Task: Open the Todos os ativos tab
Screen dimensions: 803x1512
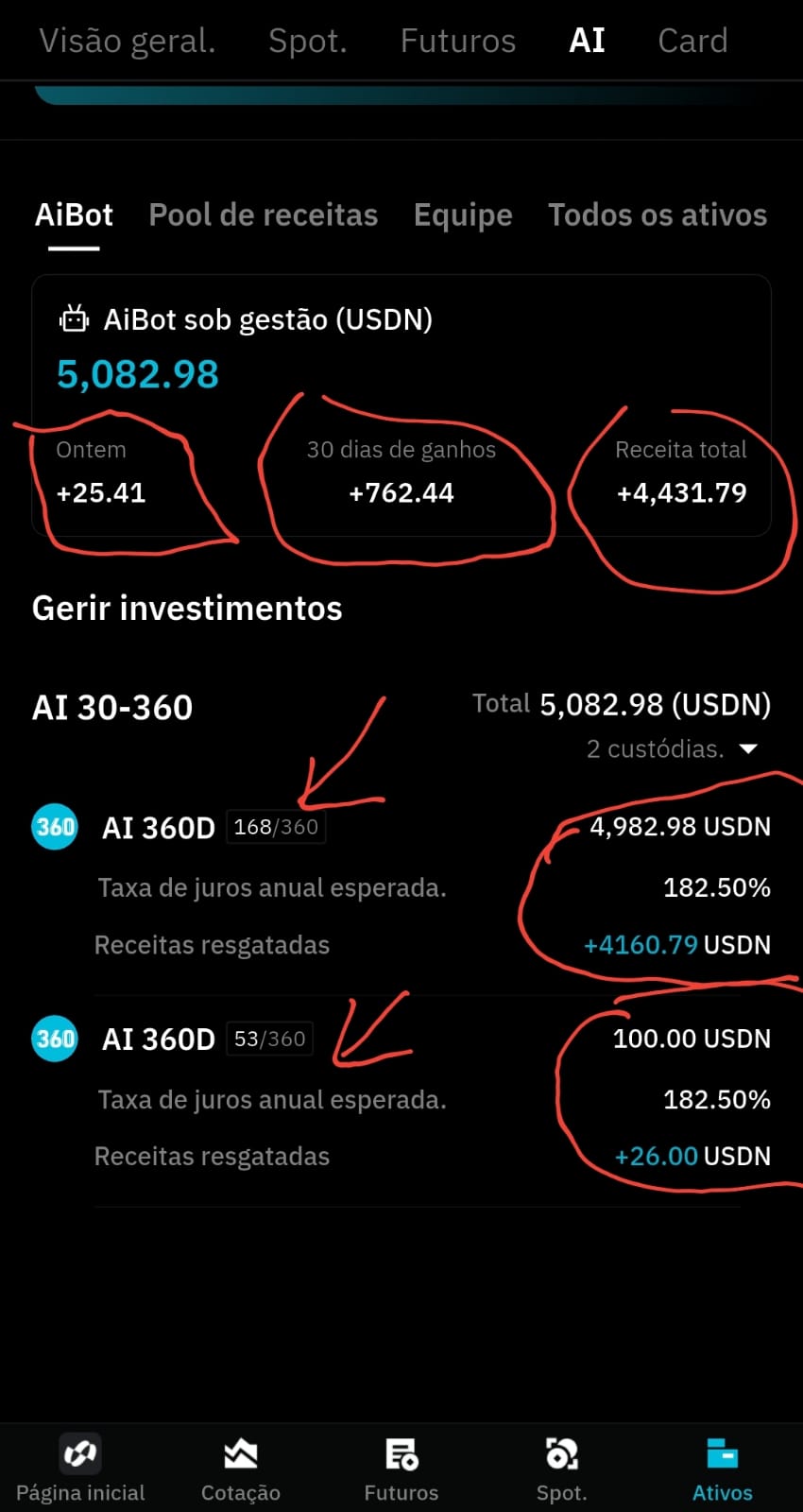Action: click(x=658, y=215)
